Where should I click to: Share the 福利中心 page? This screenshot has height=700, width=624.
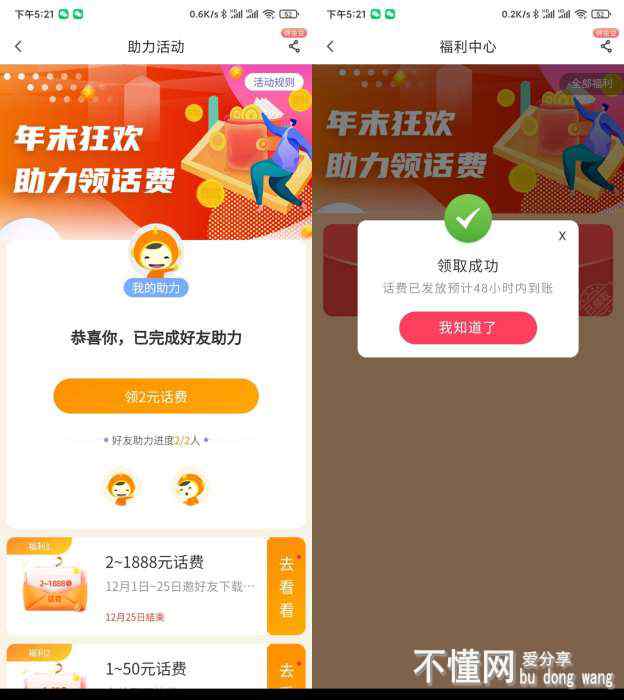[x=606, y=46]
